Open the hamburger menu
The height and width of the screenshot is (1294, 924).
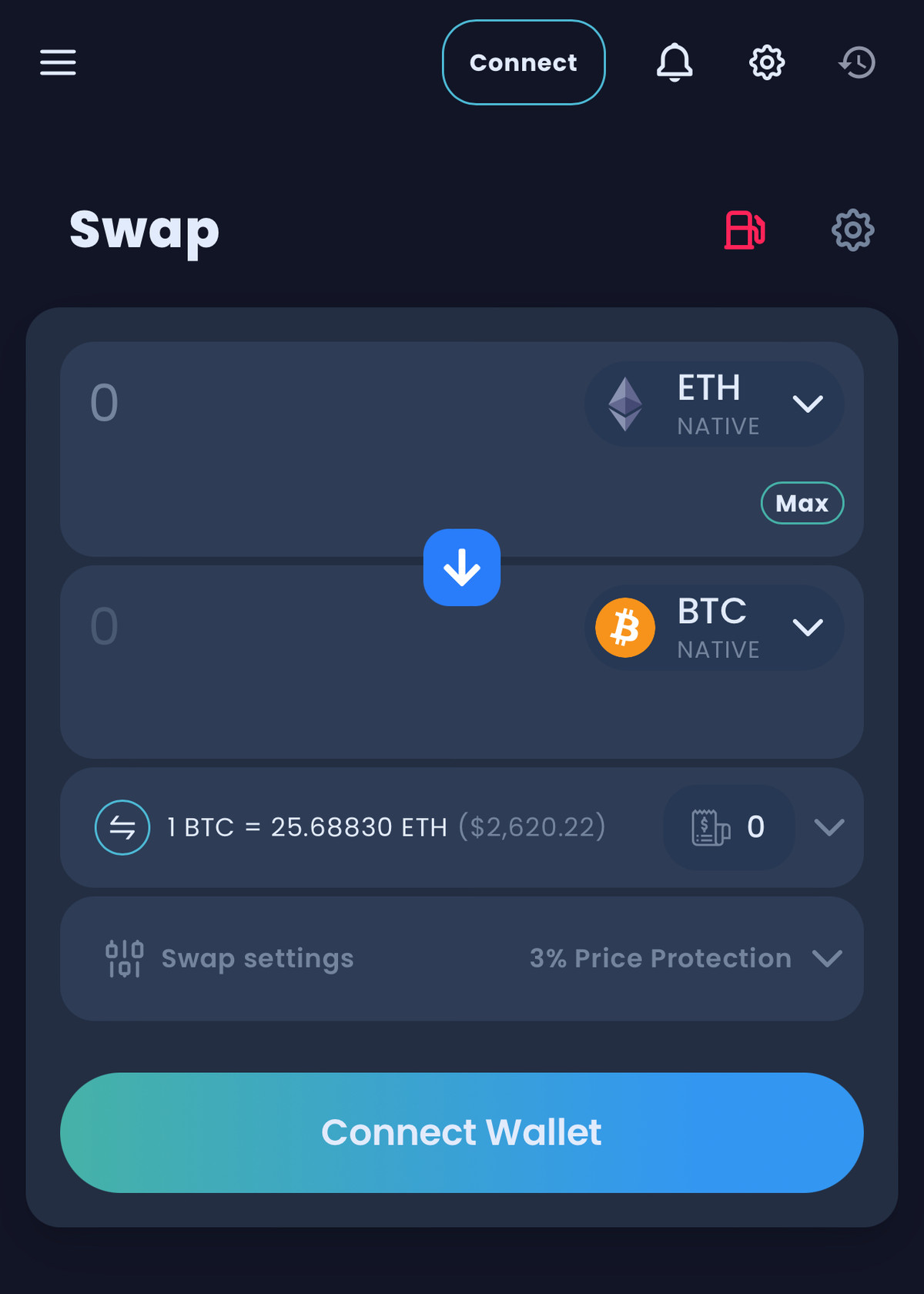(x=58, y=62)
